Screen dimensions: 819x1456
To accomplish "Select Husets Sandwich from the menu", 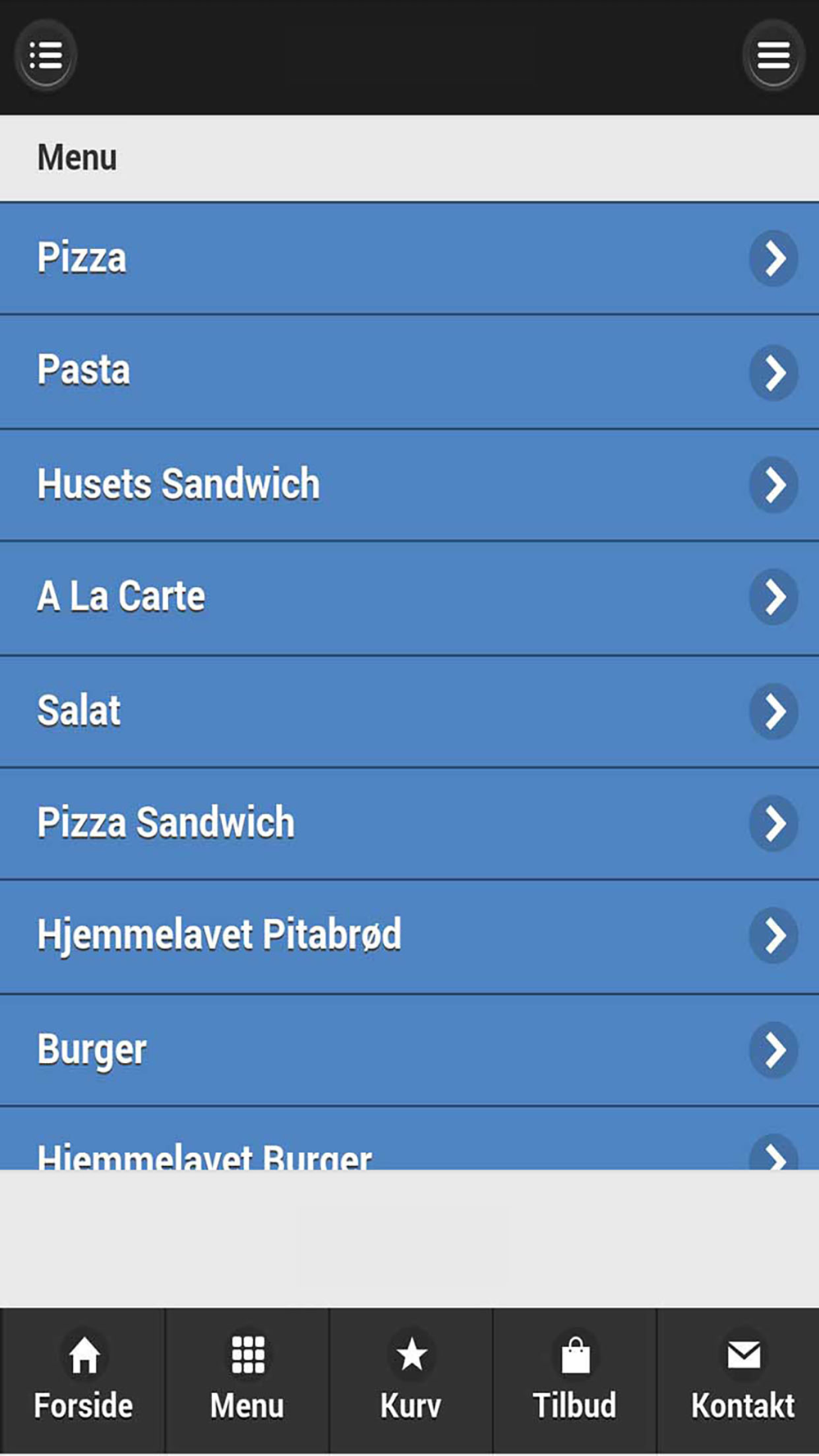I will point(409,484).
